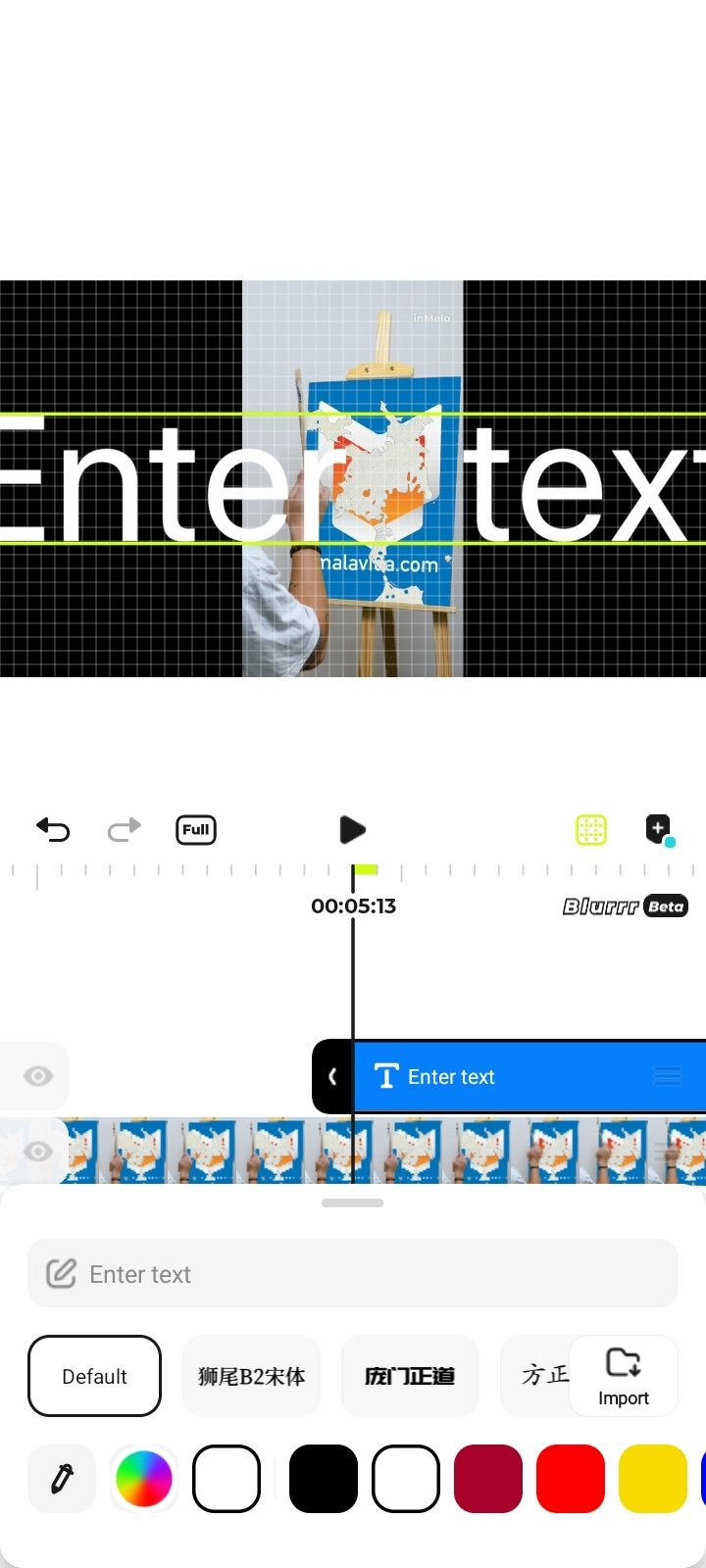
Task: Import a custom font
Action: 624,1376
